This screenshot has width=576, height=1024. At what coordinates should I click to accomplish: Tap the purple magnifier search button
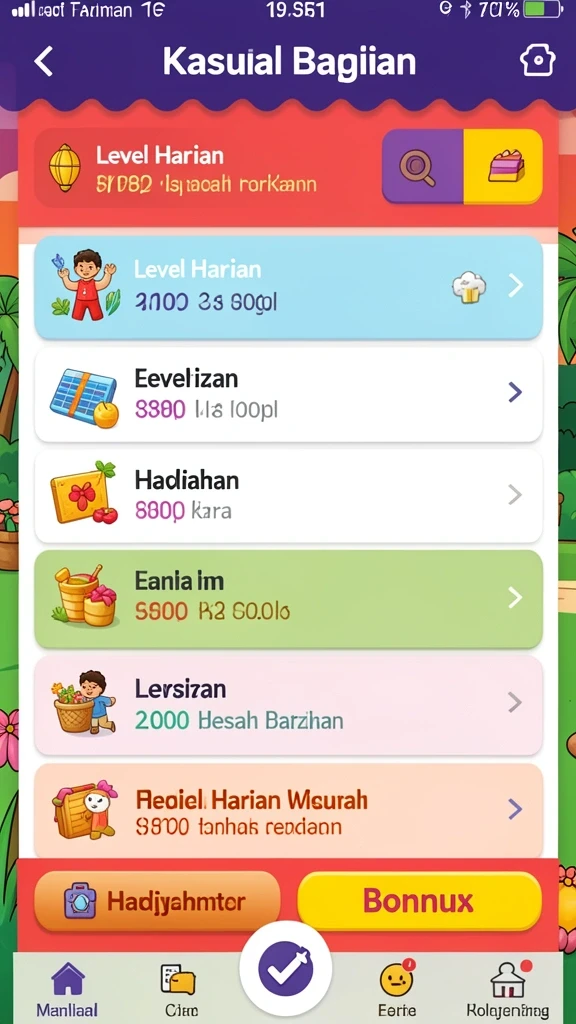pyautogui.click(x=423, y=167)
